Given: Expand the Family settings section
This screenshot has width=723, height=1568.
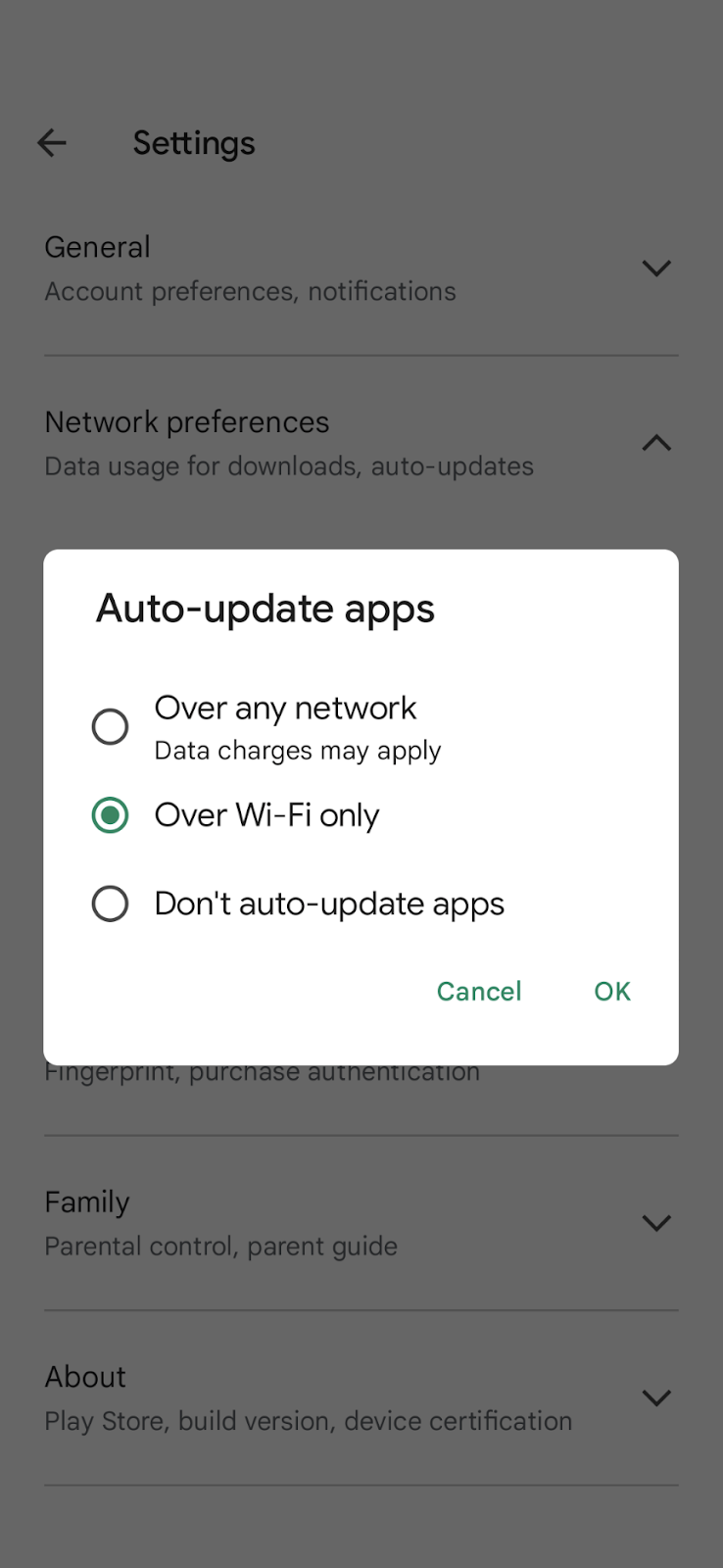Looking at the screenshot, I should [x=655, y=1223].
